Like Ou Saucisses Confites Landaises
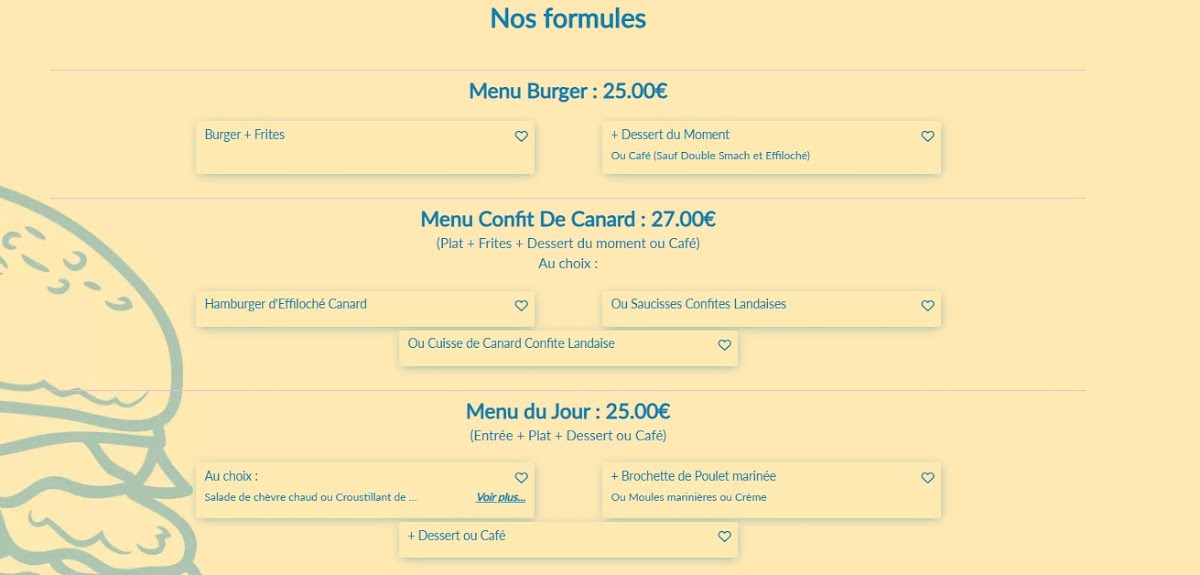 pyautogui.click(x=927, y=306)
